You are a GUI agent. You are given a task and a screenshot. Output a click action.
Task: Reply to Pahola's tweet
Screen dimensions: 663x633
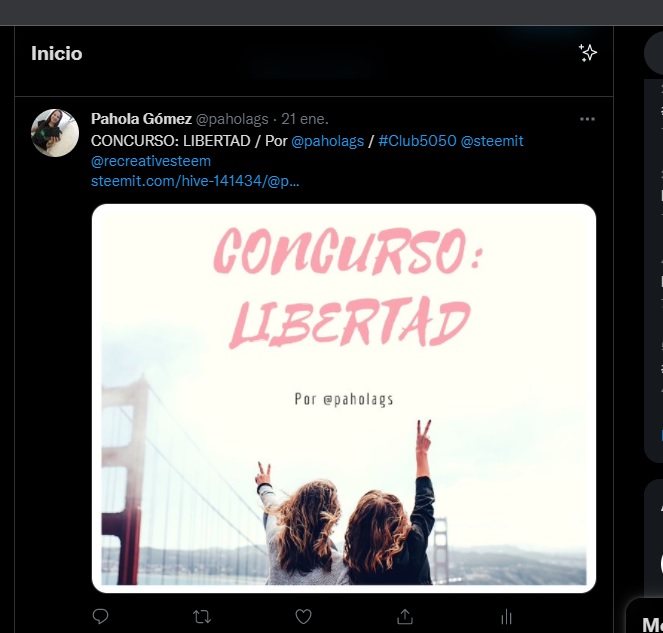pos(100,617)
